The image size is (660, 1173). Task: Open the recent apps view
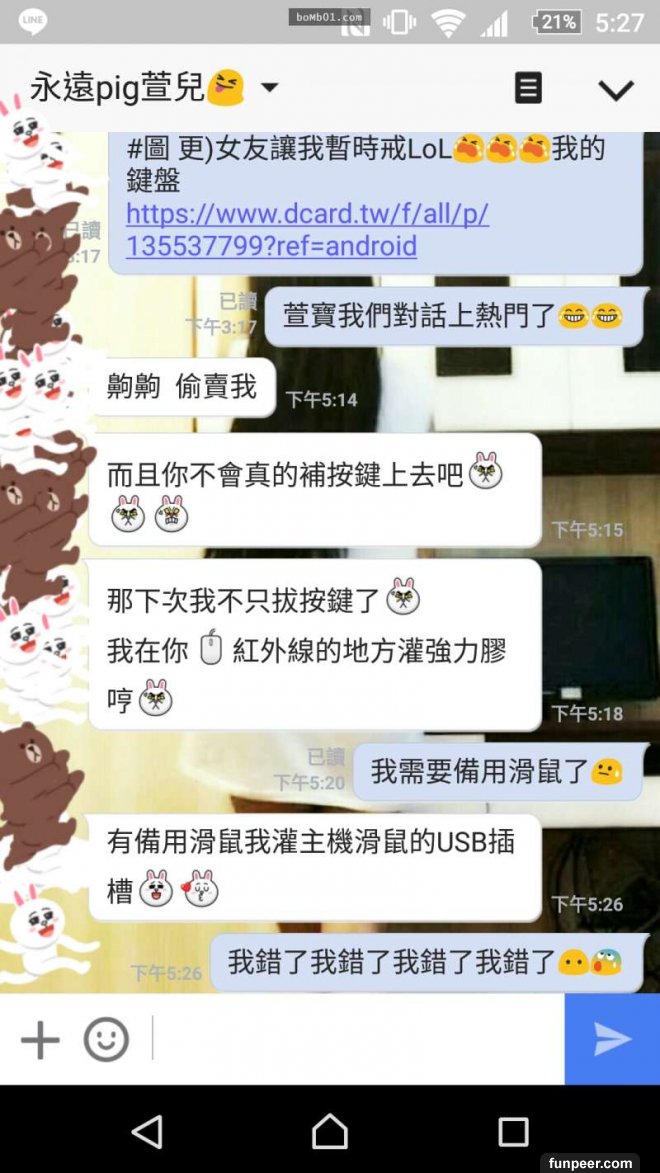point(513,1131)
